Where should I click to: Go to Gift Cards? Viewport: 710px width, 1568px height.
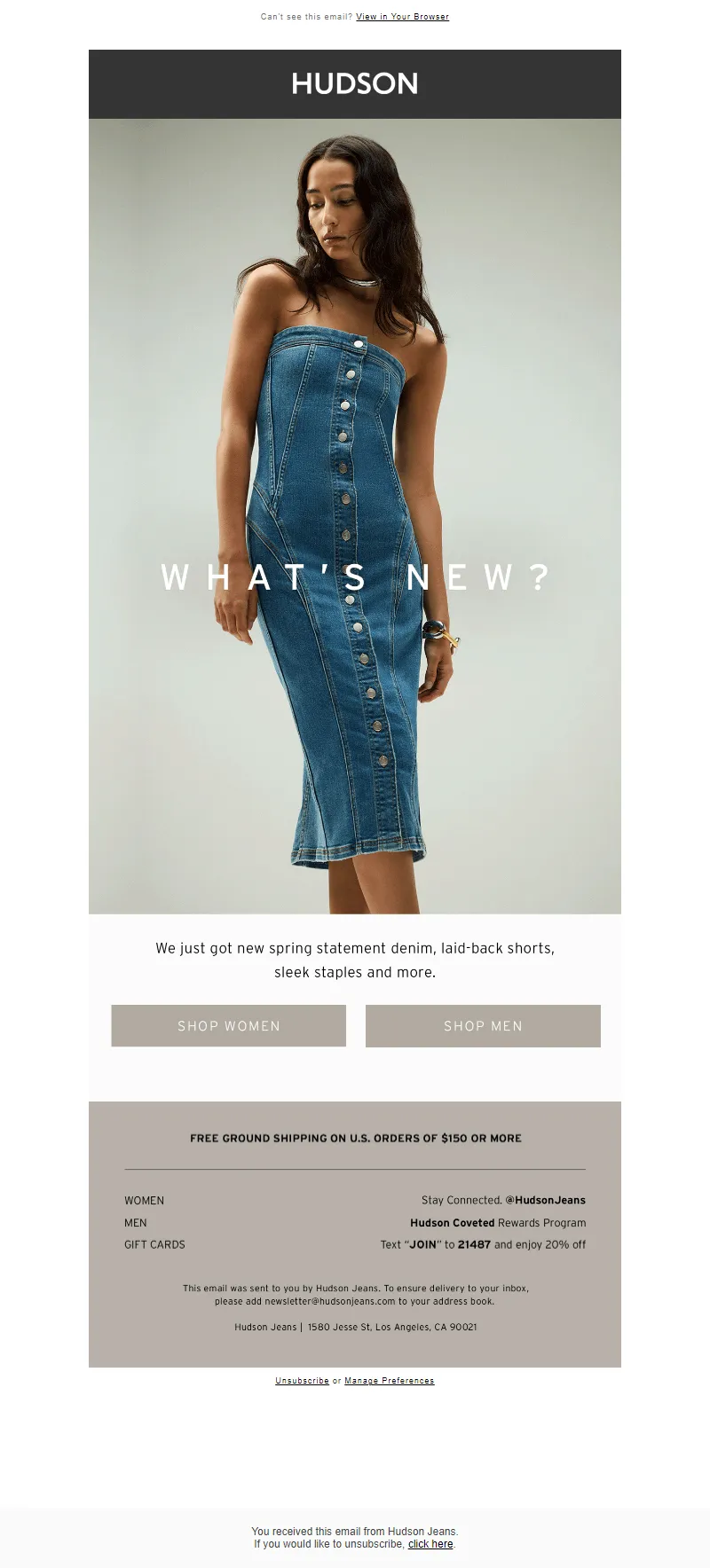point(154,1245)
